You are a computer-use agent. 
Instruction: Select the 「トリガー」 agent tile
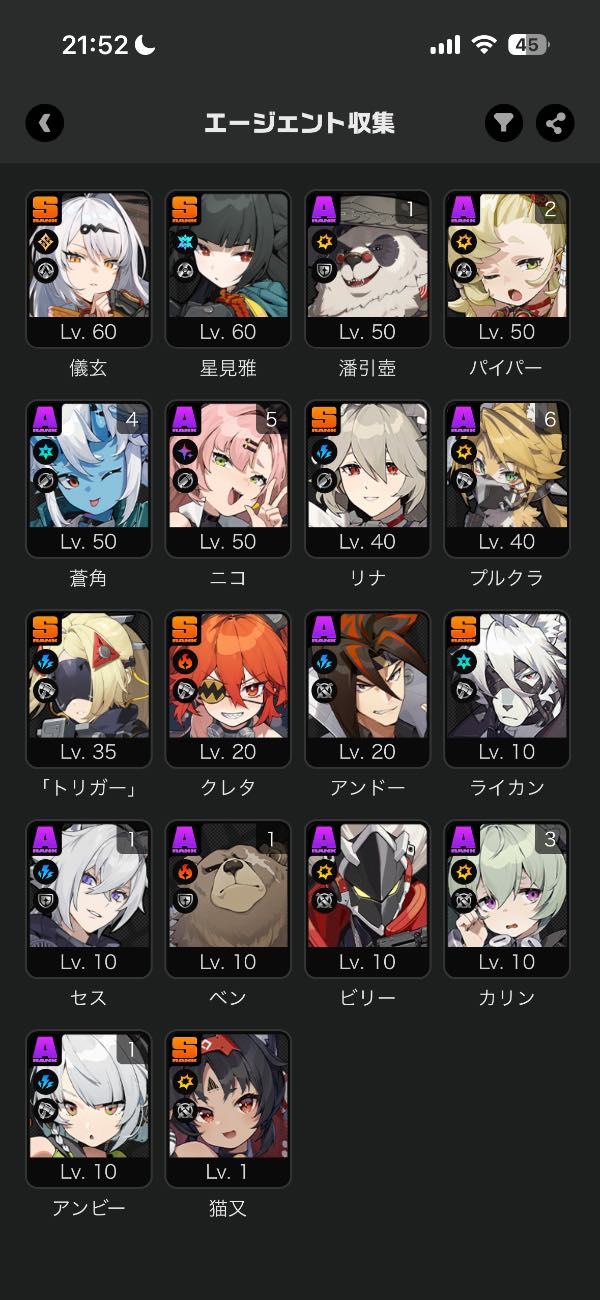(88, 688)
